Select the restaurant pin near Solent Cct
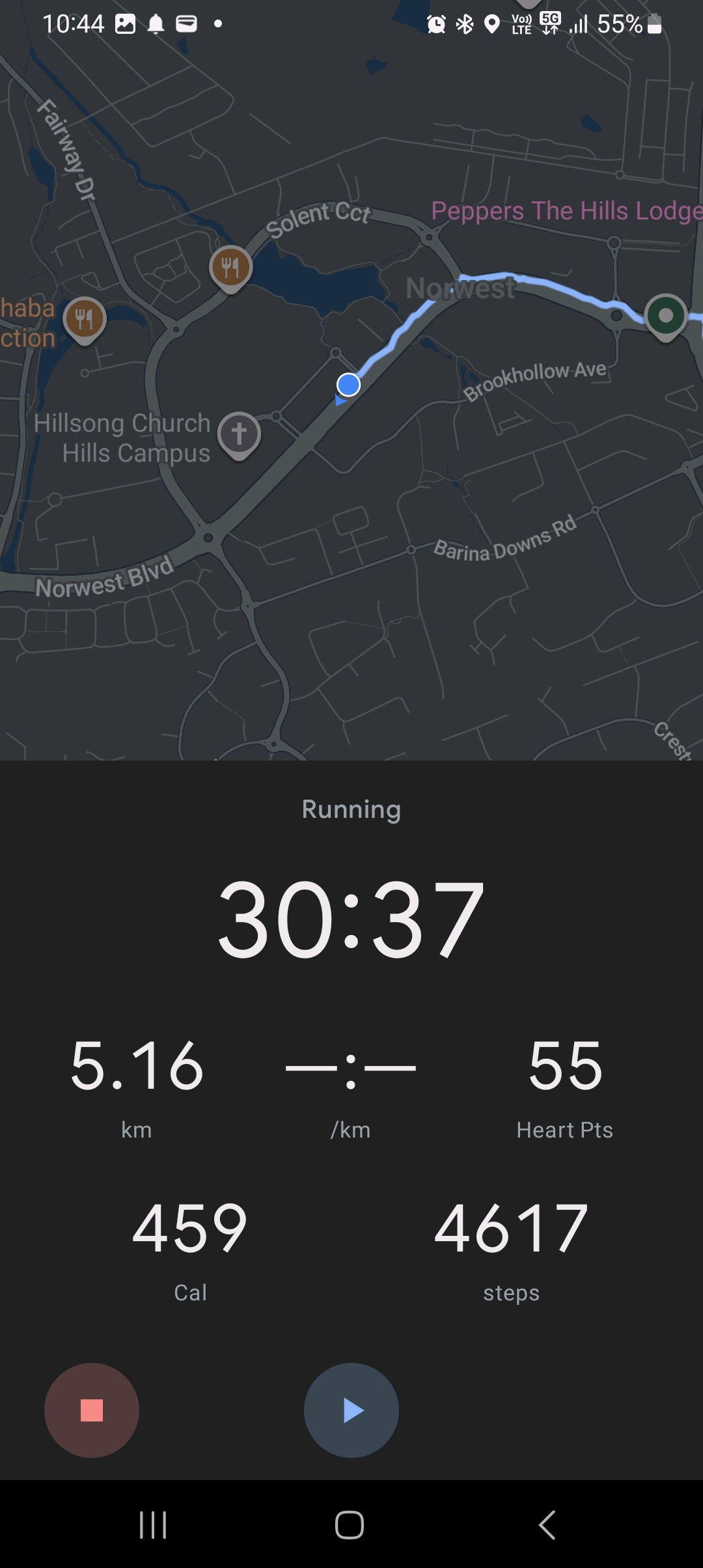Viewport: 703px width, 1568px height. [x=231, y=269]
